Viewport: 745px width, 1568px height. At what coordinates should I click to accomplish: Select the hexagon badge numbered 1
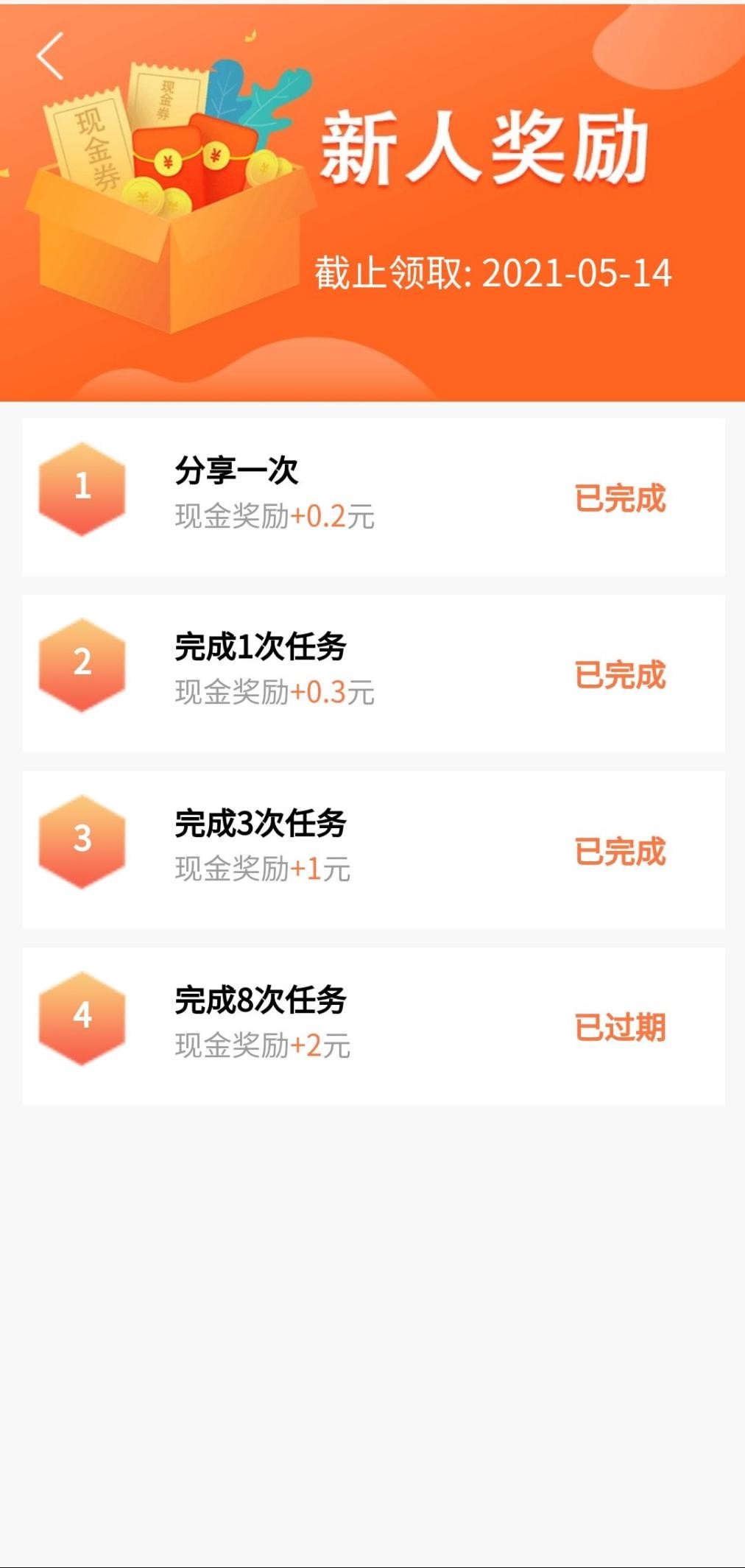pyautogui.click(x=83, y=491)
